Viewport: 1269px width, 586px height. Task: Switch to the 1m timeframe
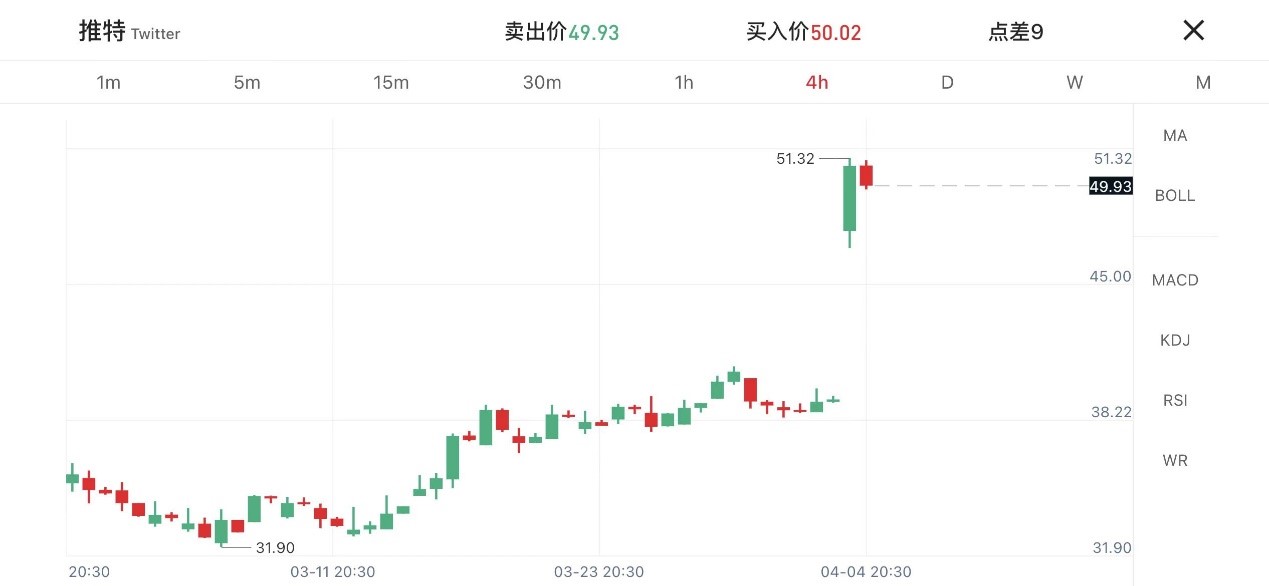(x=108, y=83)
